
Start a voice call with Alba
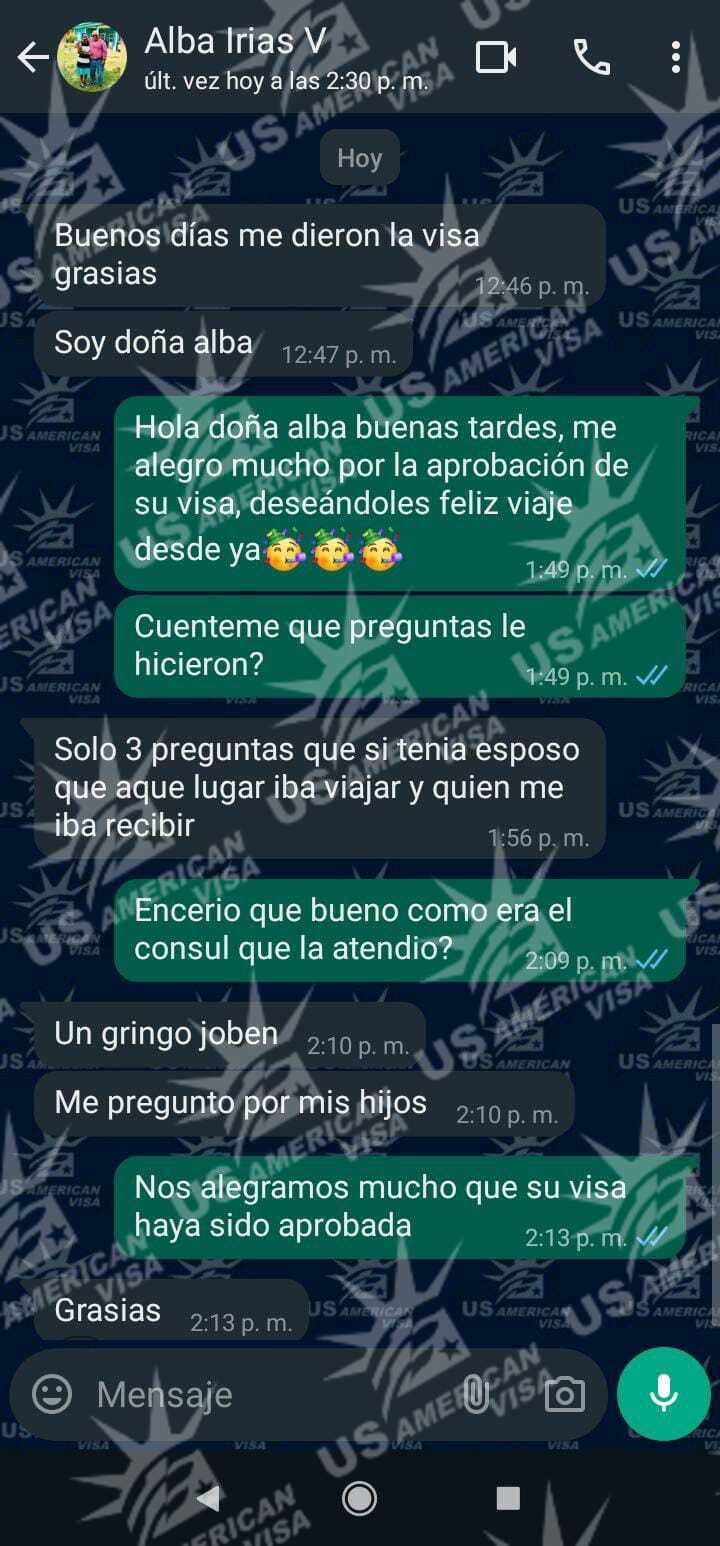tap(591, 57)
